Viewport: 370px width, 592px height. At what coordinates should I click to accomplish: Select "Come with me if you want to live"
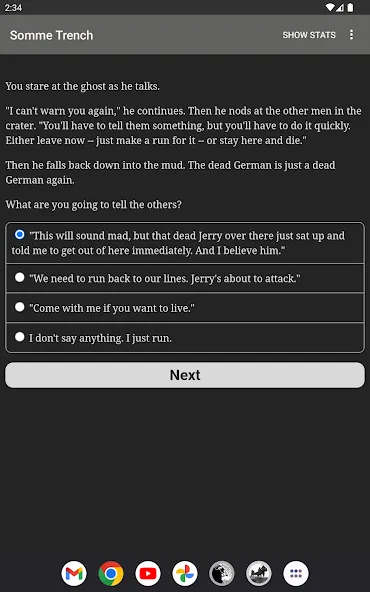click(185, 308)
